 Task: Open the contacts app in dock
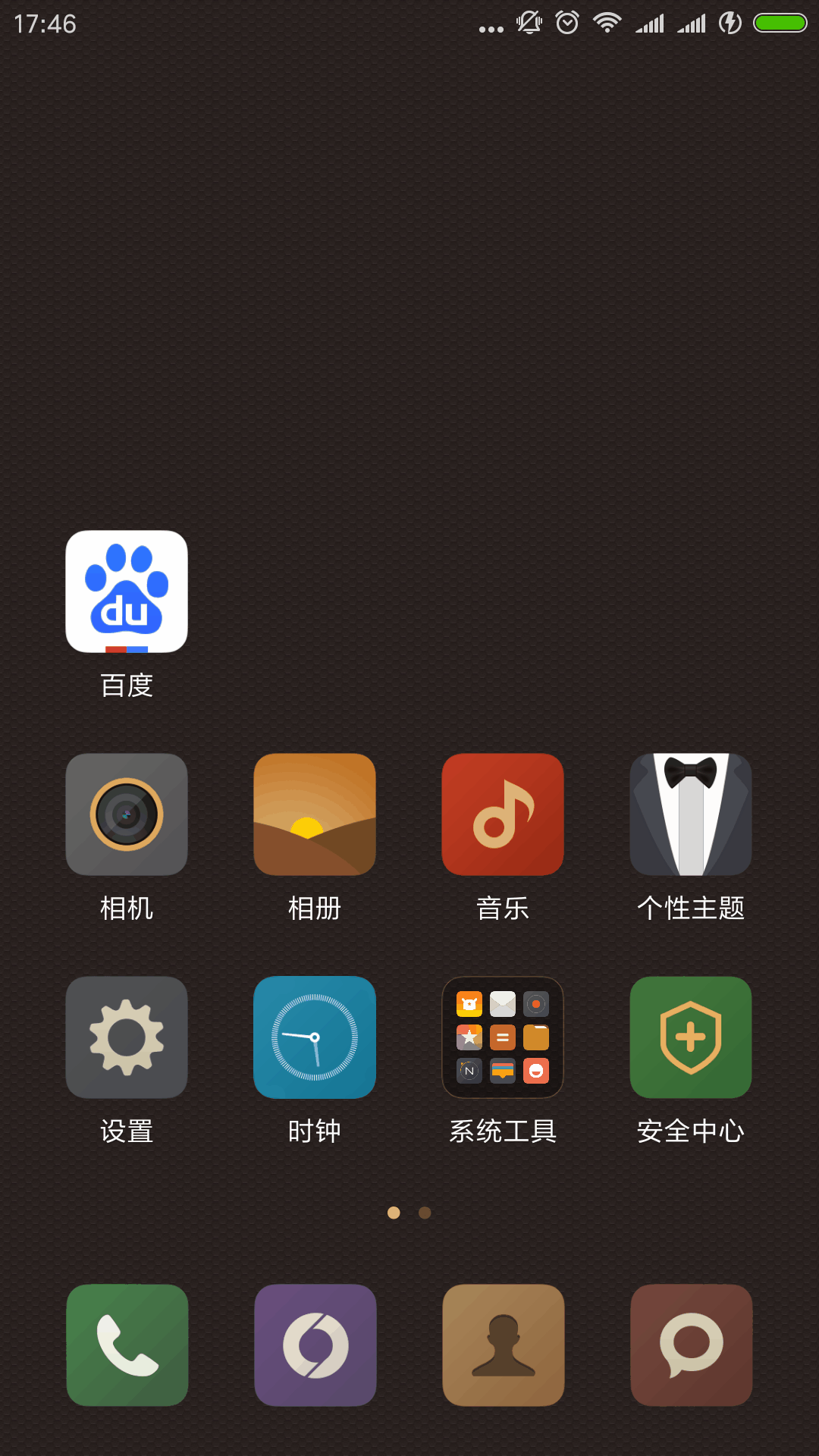tap(504, 1345)
